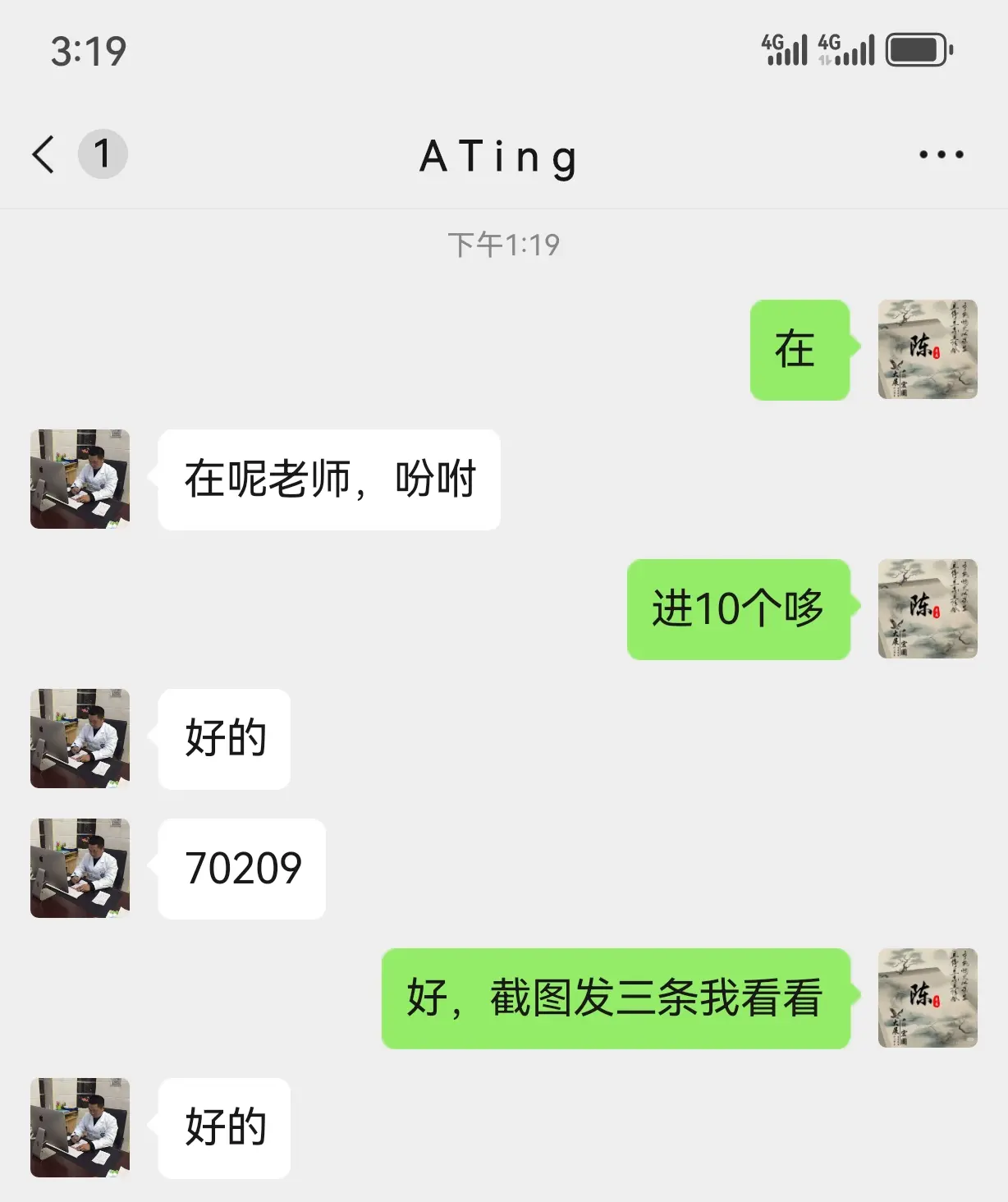
Task: Tap your avatar beside the '进10个哆' message
Action: pos(927,609)
